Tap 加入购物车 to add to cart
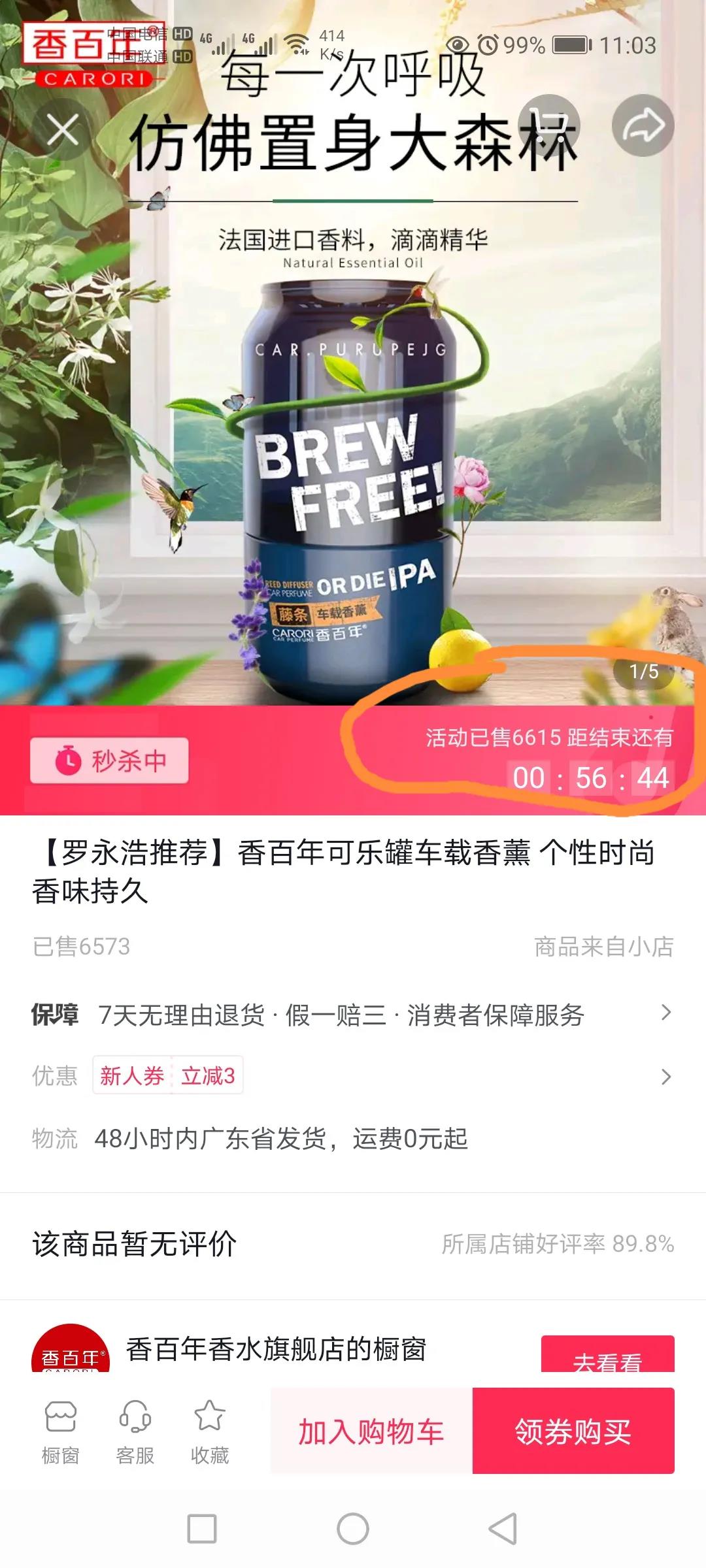 (x=371, y=1431)
